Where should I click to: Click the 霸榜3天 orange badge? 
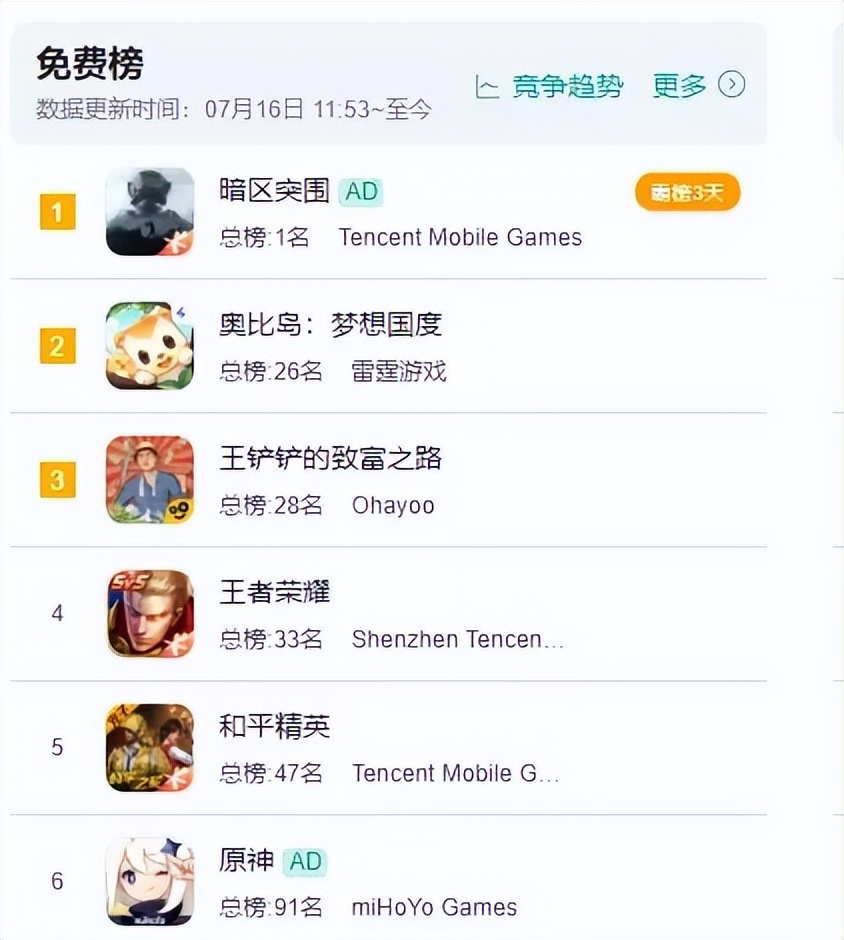pos(686,189)
